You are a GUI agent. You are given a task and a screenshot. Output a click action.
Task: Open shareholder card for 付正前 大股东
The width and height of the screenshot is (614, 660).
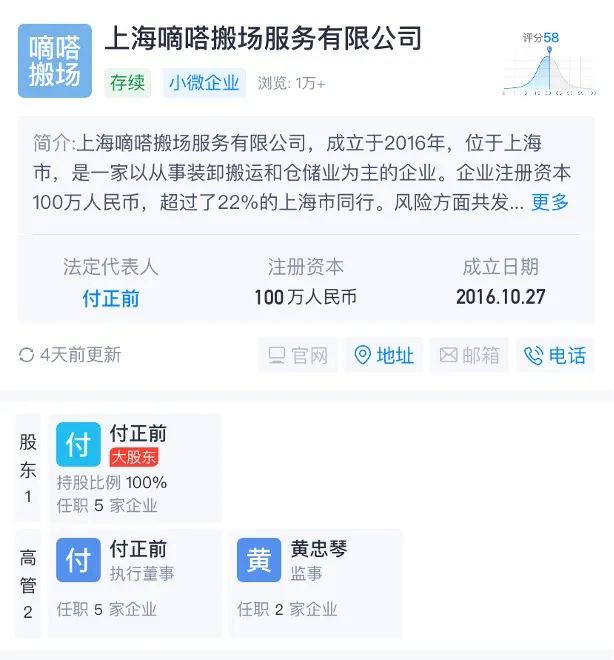(135, 468)
